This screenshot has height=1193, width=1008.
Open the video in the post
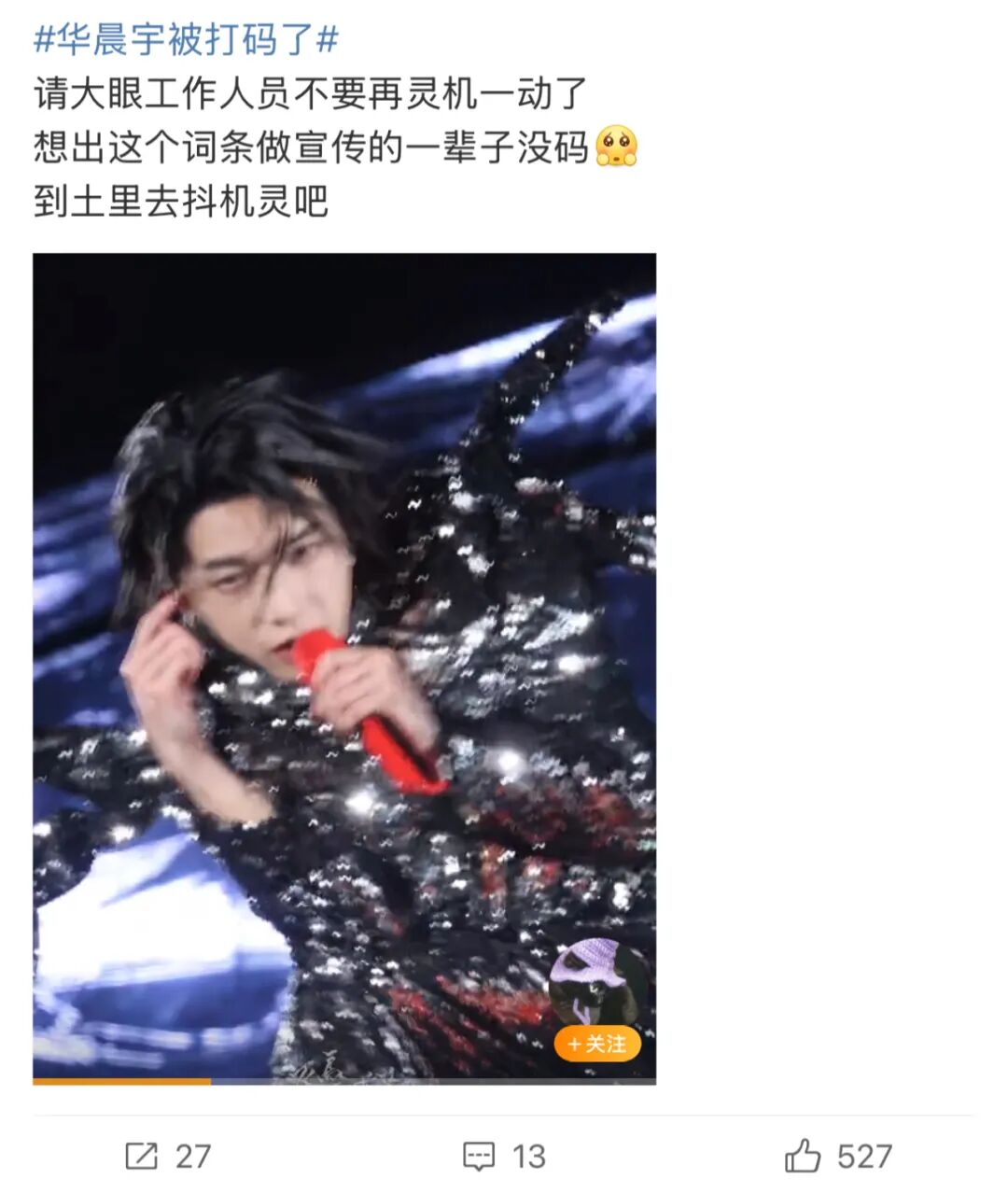(x=344, y=653)
